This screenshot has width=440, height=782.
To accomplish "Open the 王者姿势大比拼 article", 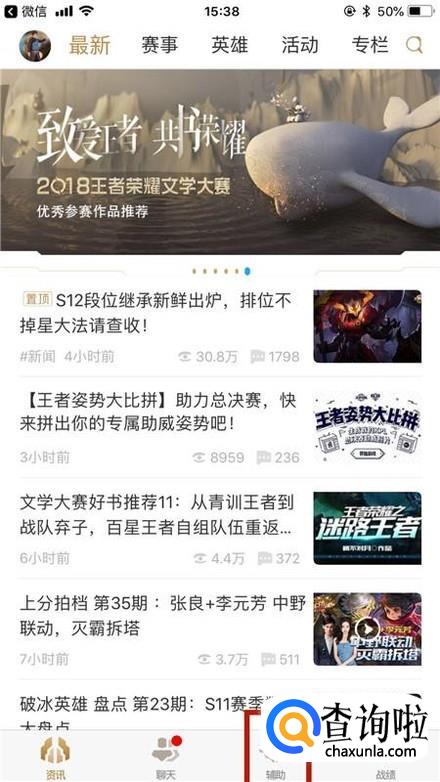I will click(220, 427).
